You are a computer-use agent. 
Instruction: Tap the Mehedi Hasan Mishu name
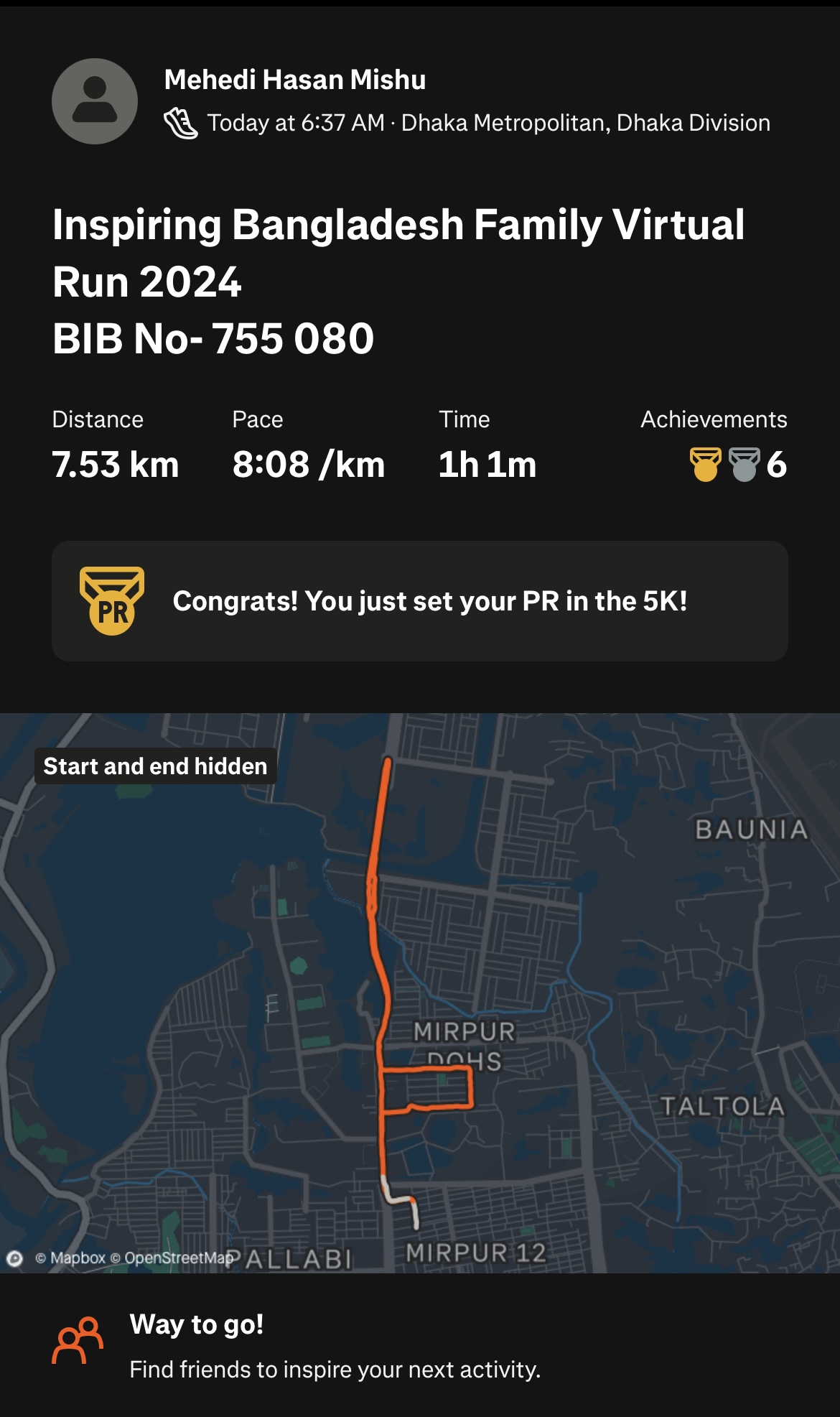(295, 80)
